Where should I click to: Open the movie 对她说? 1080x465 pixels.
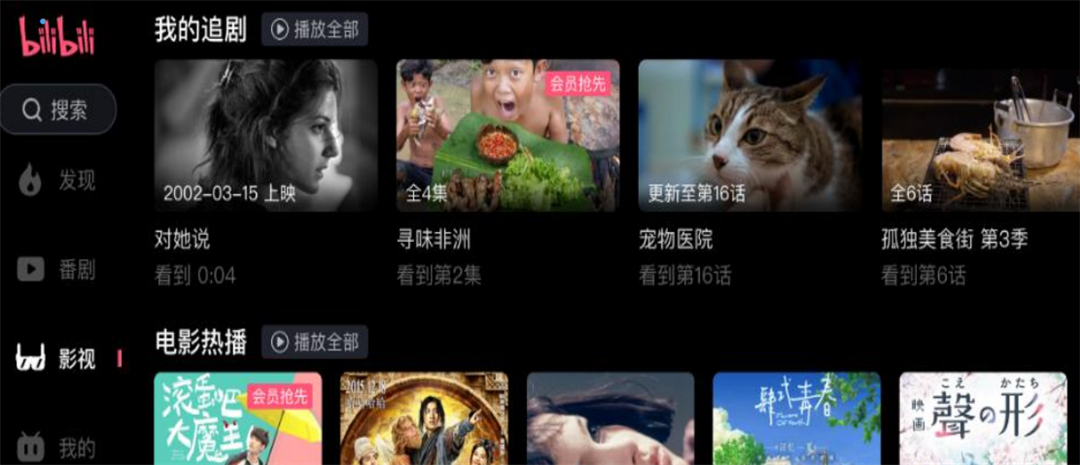tap(265, 136)
